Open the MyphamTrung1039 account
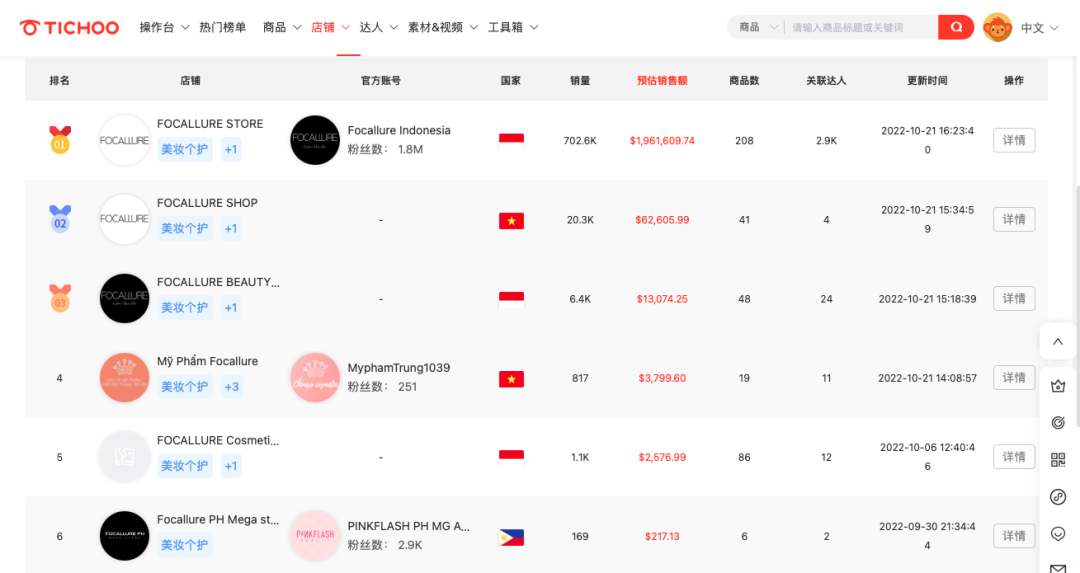This screenshot has width=1080, height=573. (398, 368)
